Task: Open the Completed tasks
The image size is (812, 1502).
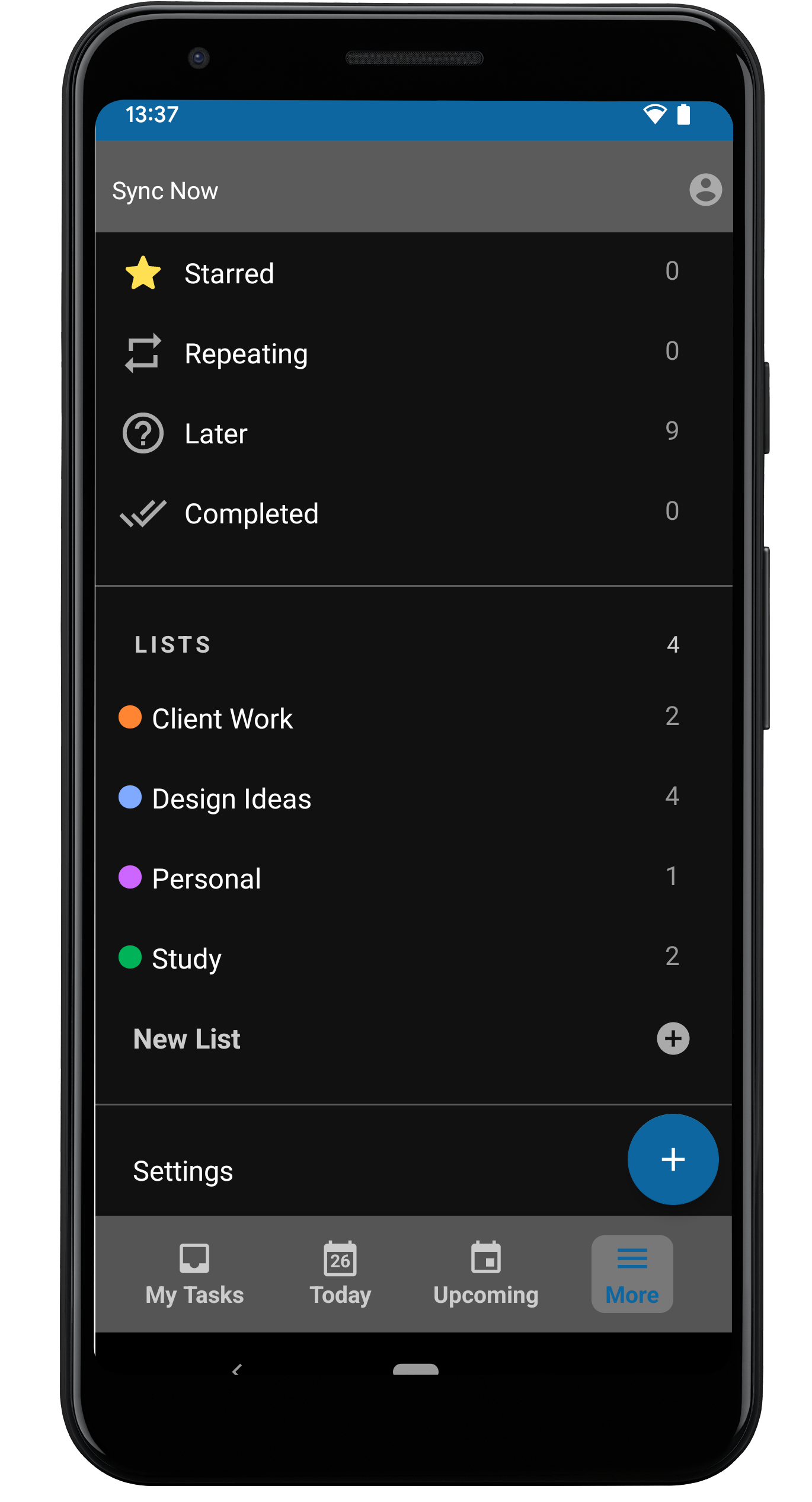Action: (251, 514)
